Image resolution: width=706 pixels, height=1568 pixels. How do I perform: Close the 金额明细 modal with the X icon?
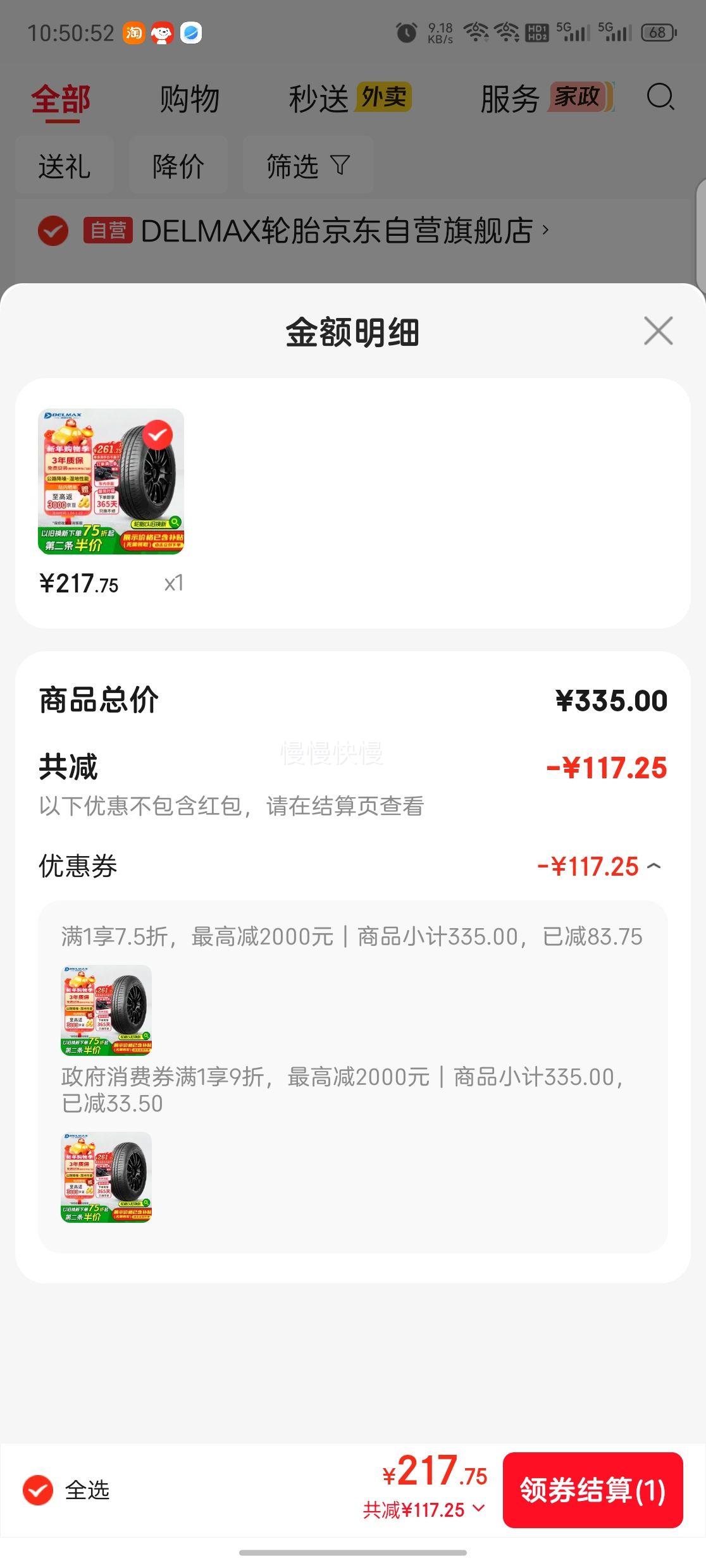pos(658,332)
